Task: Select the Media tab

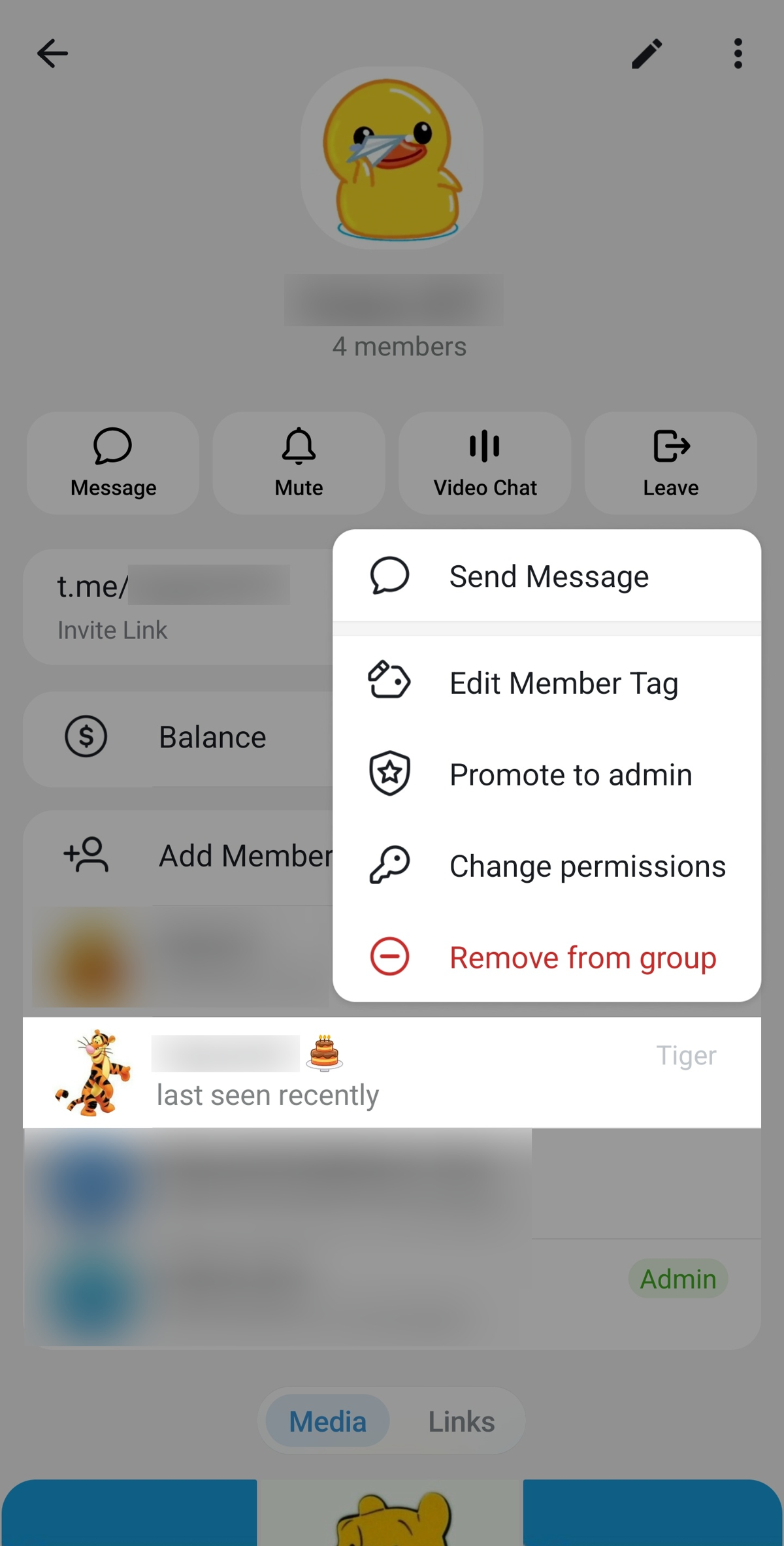Action: click(328, 1422)
